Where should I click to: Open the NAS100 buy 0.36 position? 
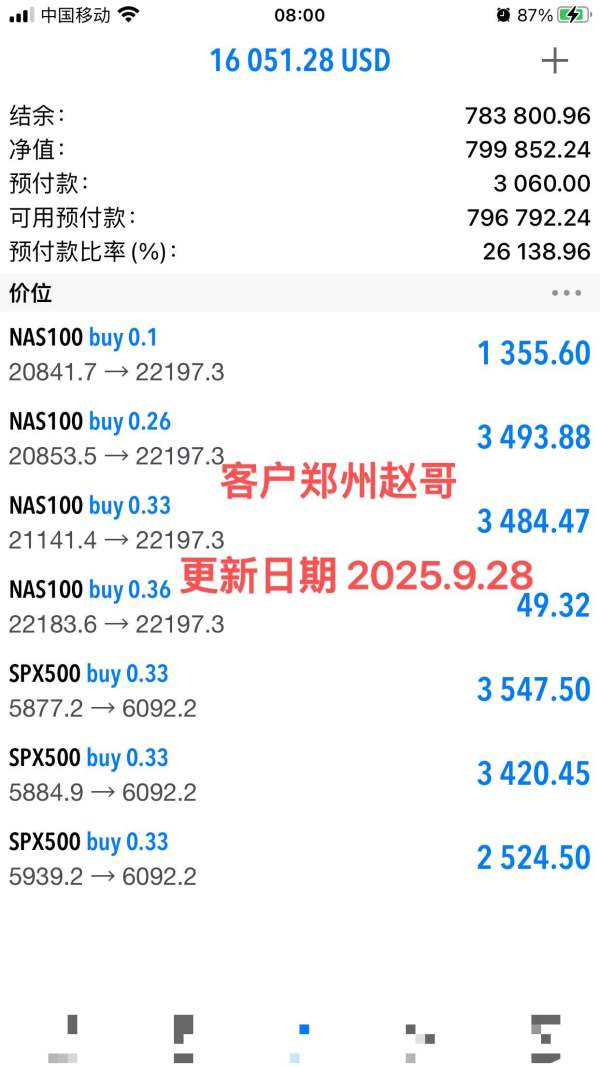[x=300, y=606]
